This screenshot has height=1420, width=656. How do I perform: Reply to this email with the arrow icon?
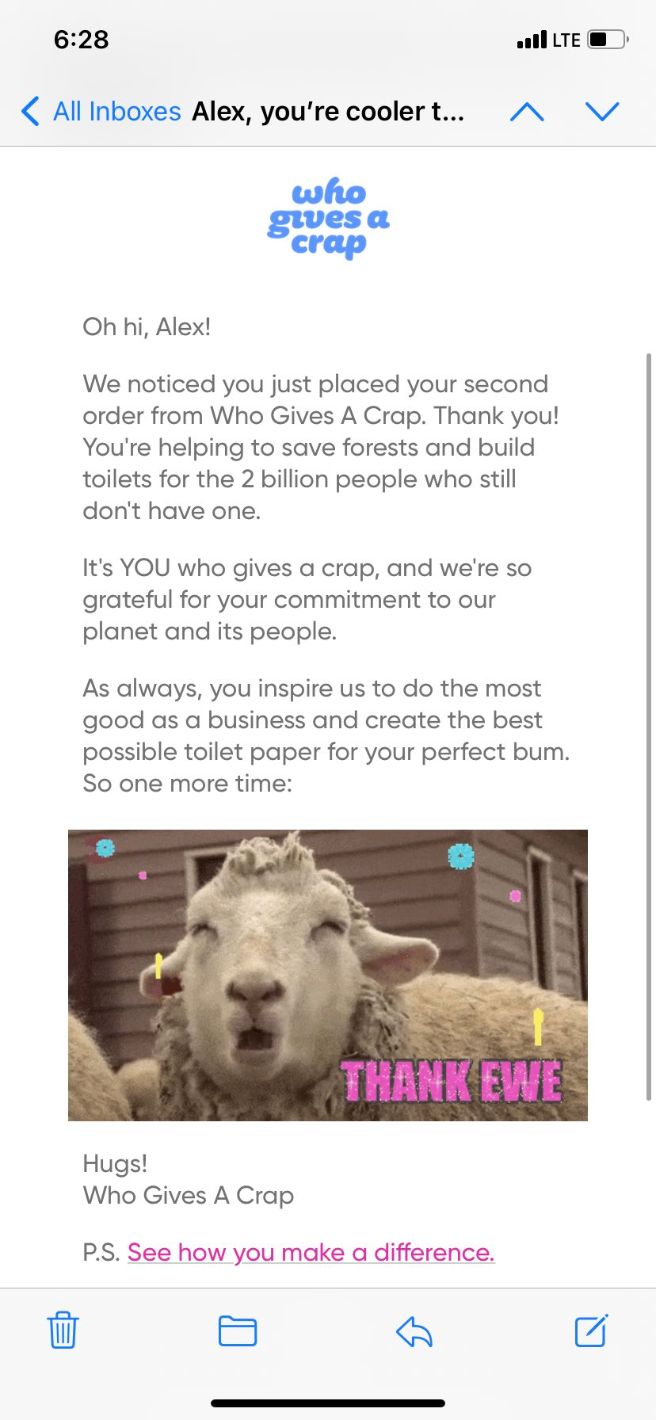[414, 1331]
